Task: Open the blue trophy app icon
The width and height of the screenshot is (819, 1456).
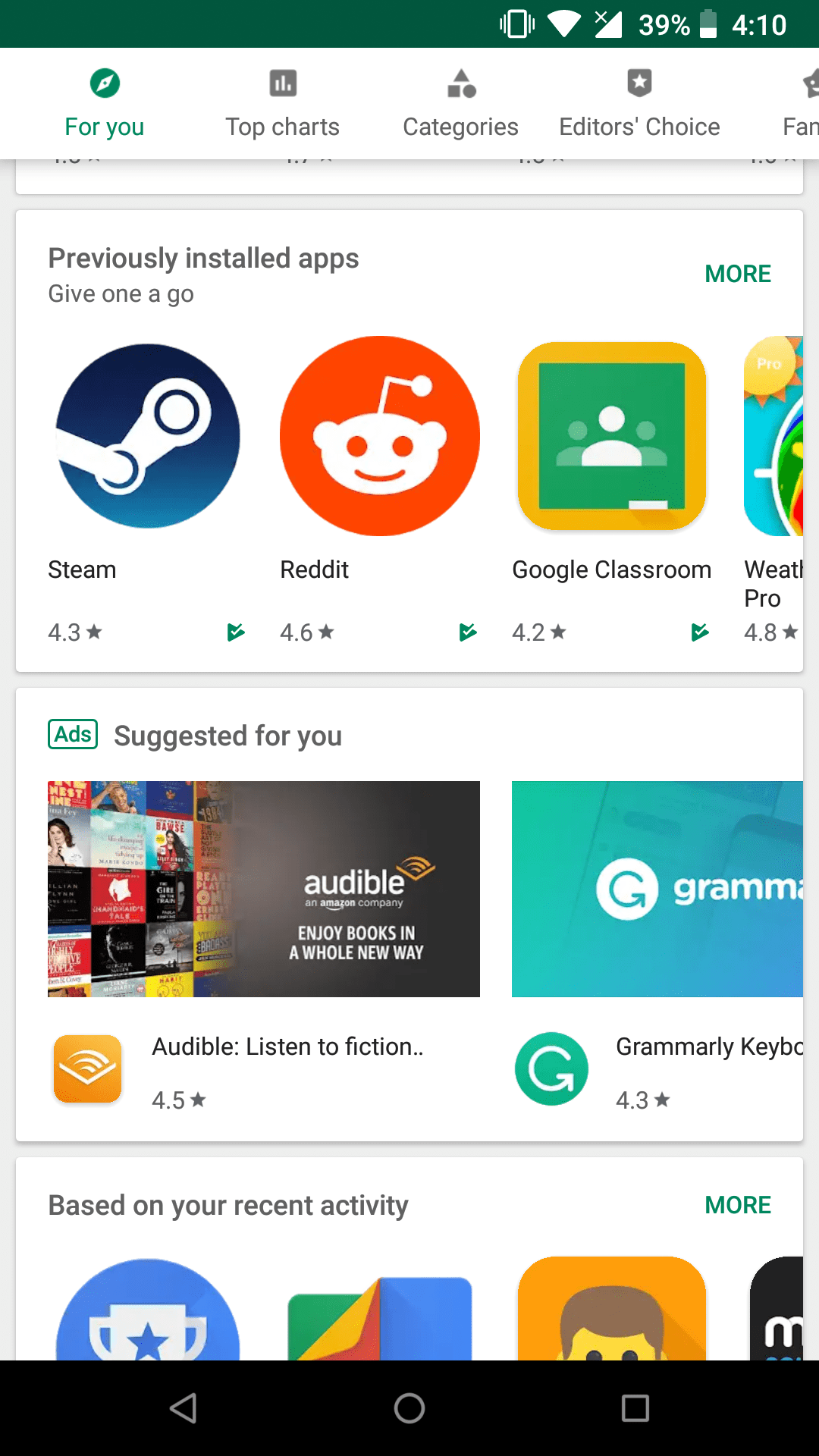Action: click(148, 1312)
